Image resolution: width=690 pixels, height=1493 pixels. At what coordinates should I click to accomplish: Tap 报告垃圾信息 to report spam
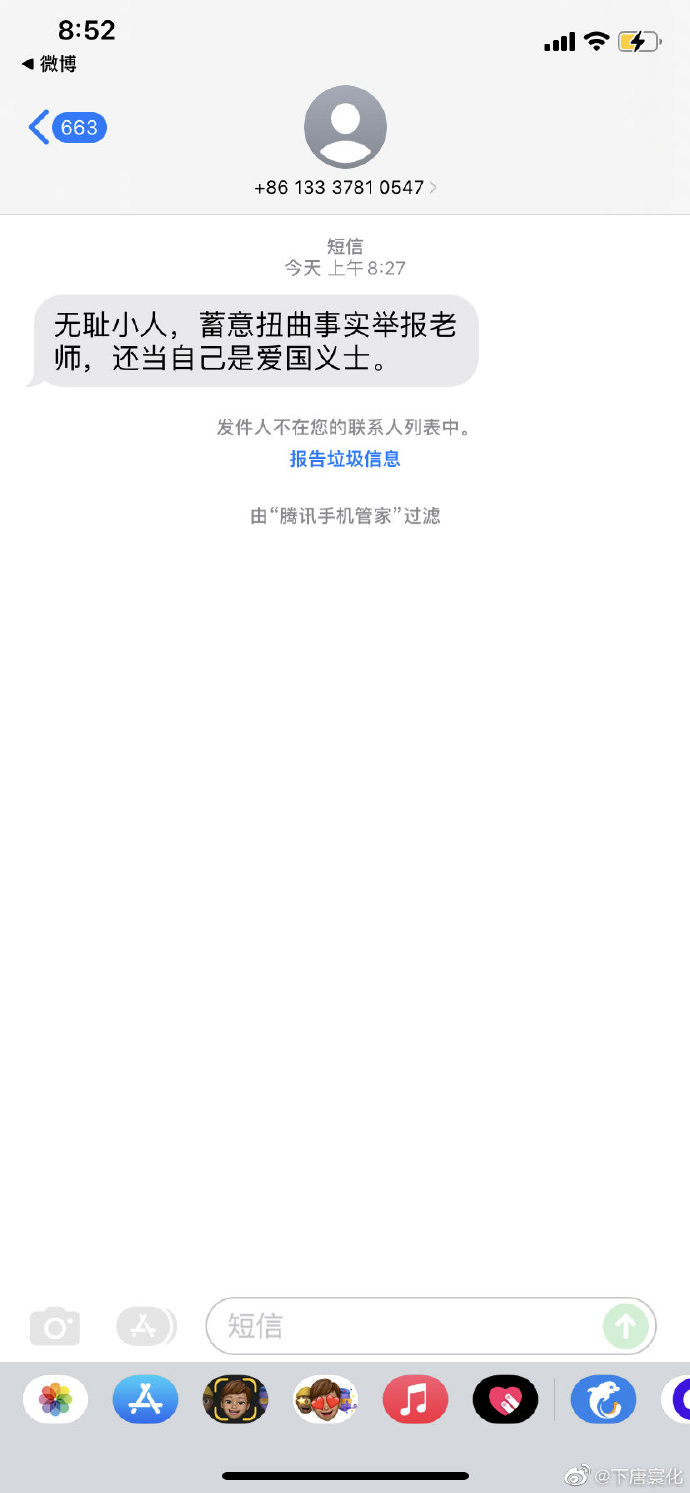tap(345, 459)
